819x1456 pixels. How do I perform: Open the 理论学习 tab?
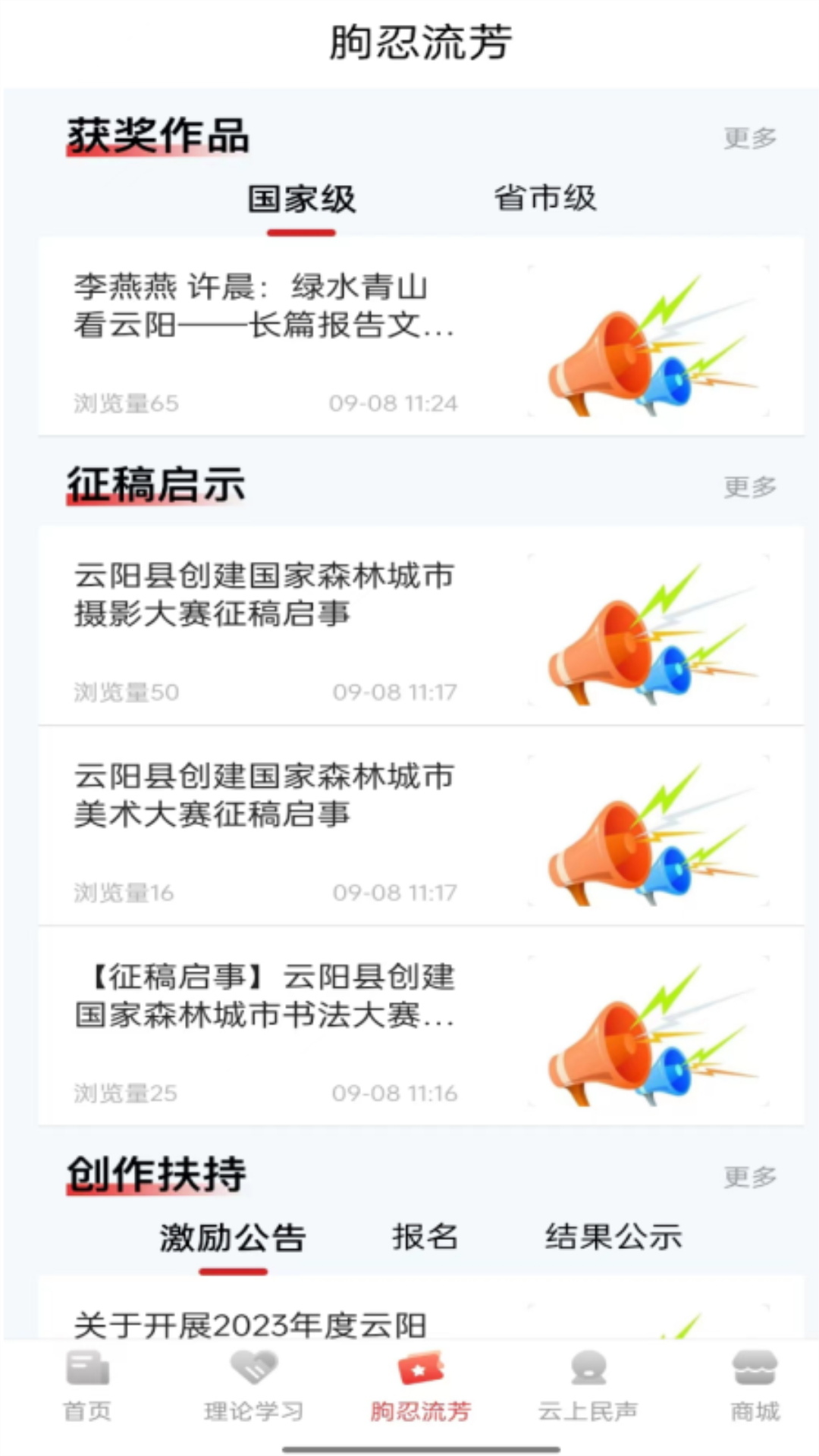pyautogui.click(x=254, y=1386)
